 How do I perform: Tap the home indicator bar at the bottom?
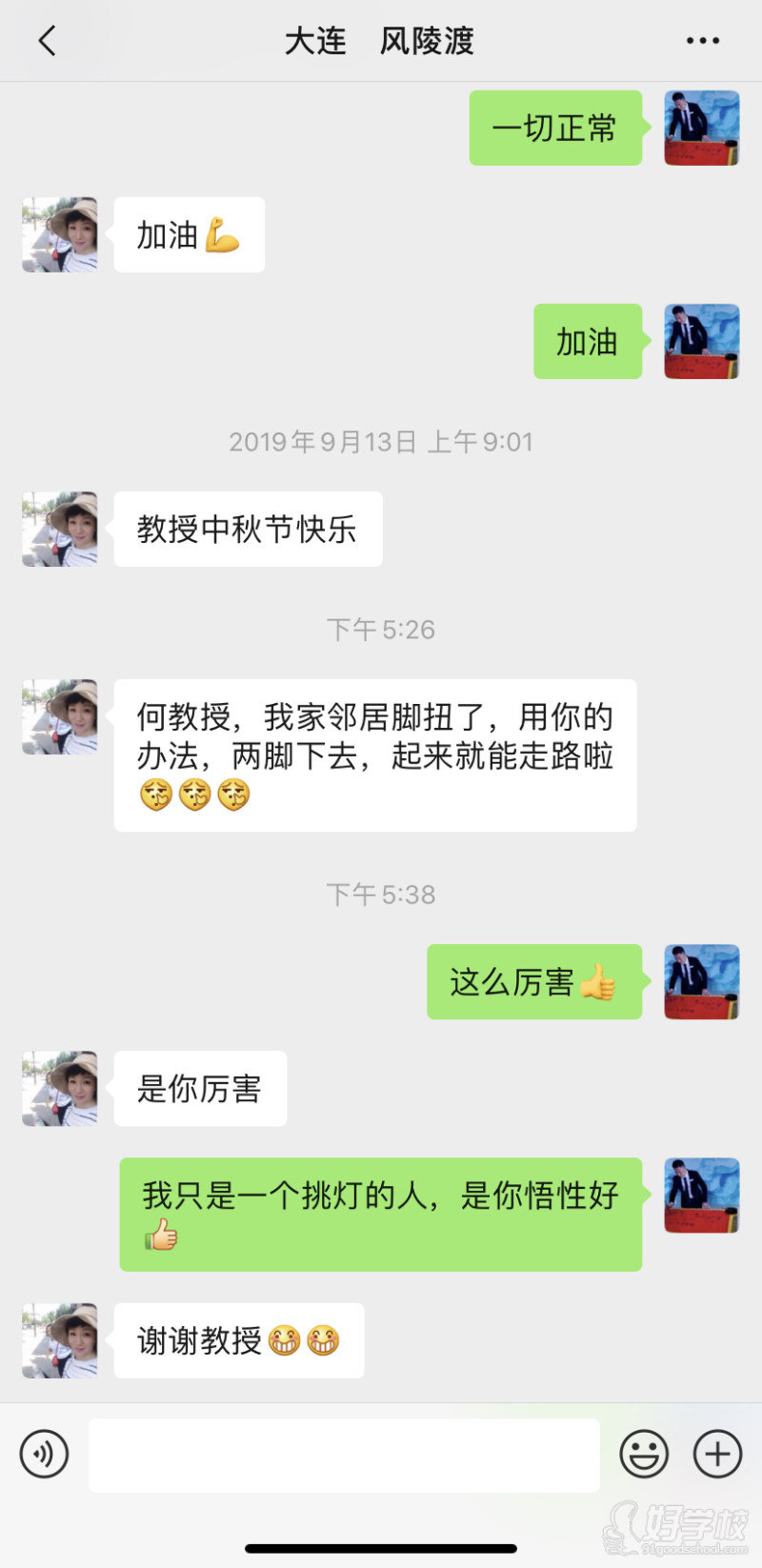[381, 1548]
